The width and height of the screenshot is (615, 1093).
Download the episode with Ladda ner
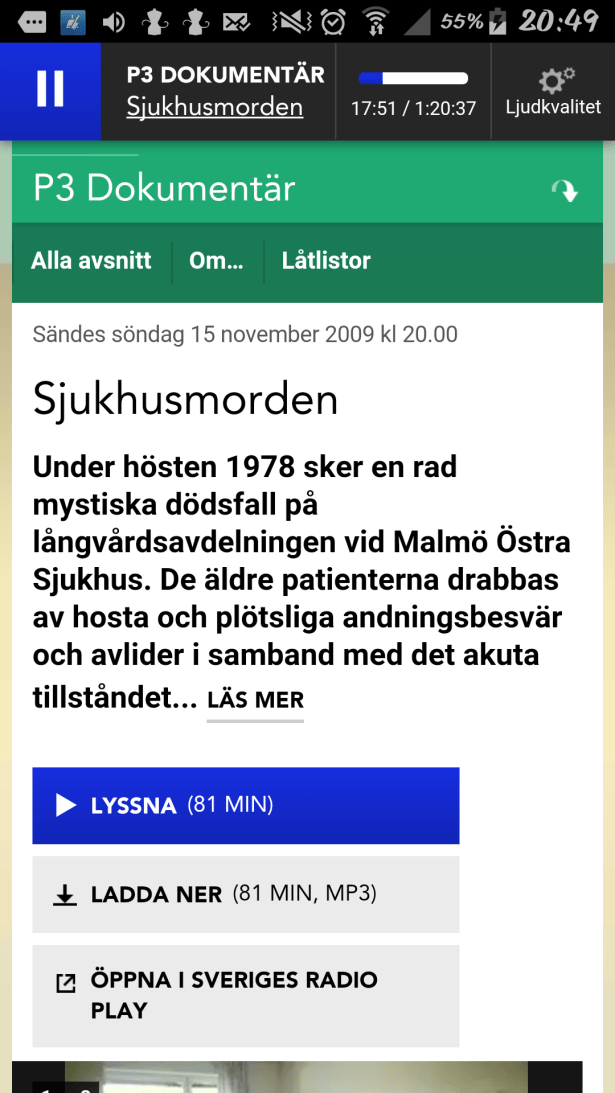pos(245,894)
